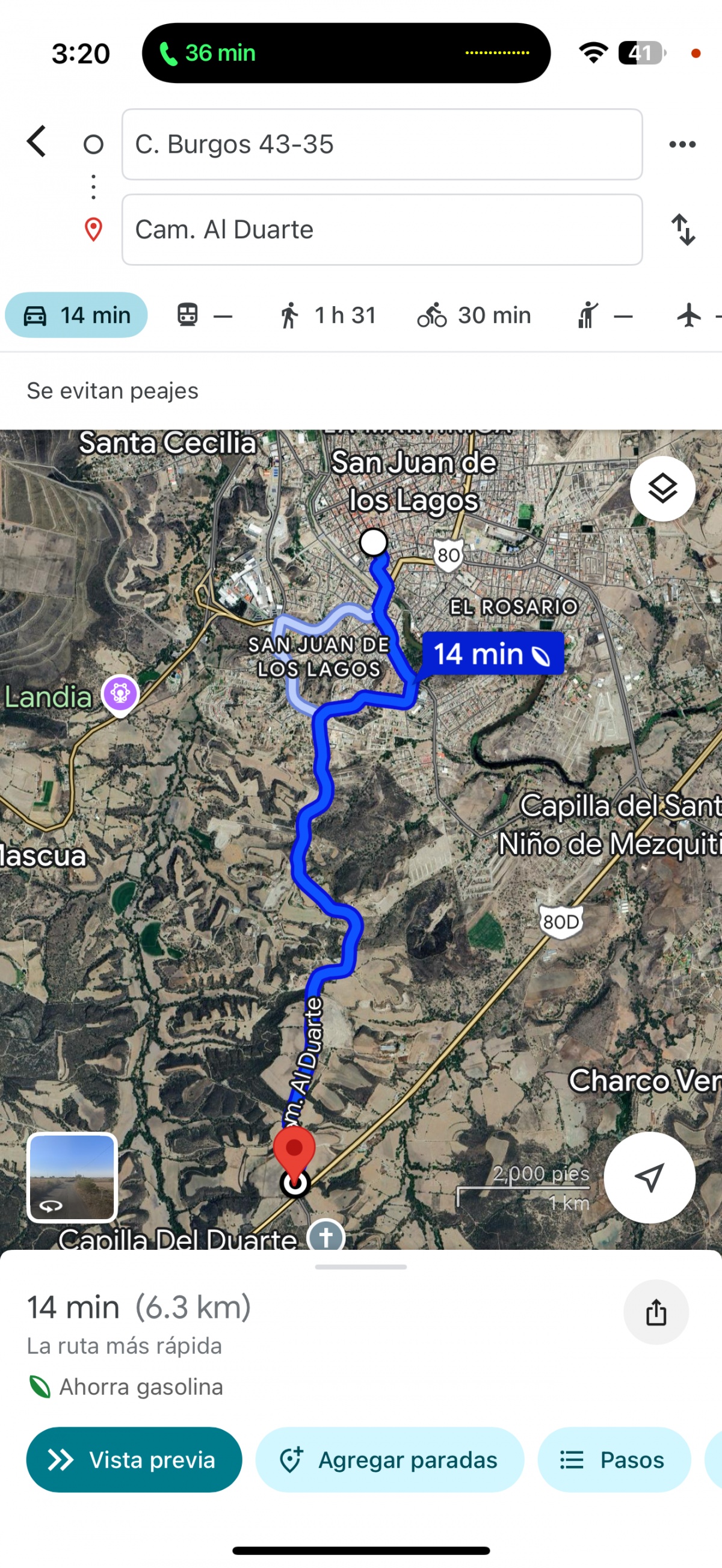Open the map layers button
The image size is (722, 1568).
662,488
